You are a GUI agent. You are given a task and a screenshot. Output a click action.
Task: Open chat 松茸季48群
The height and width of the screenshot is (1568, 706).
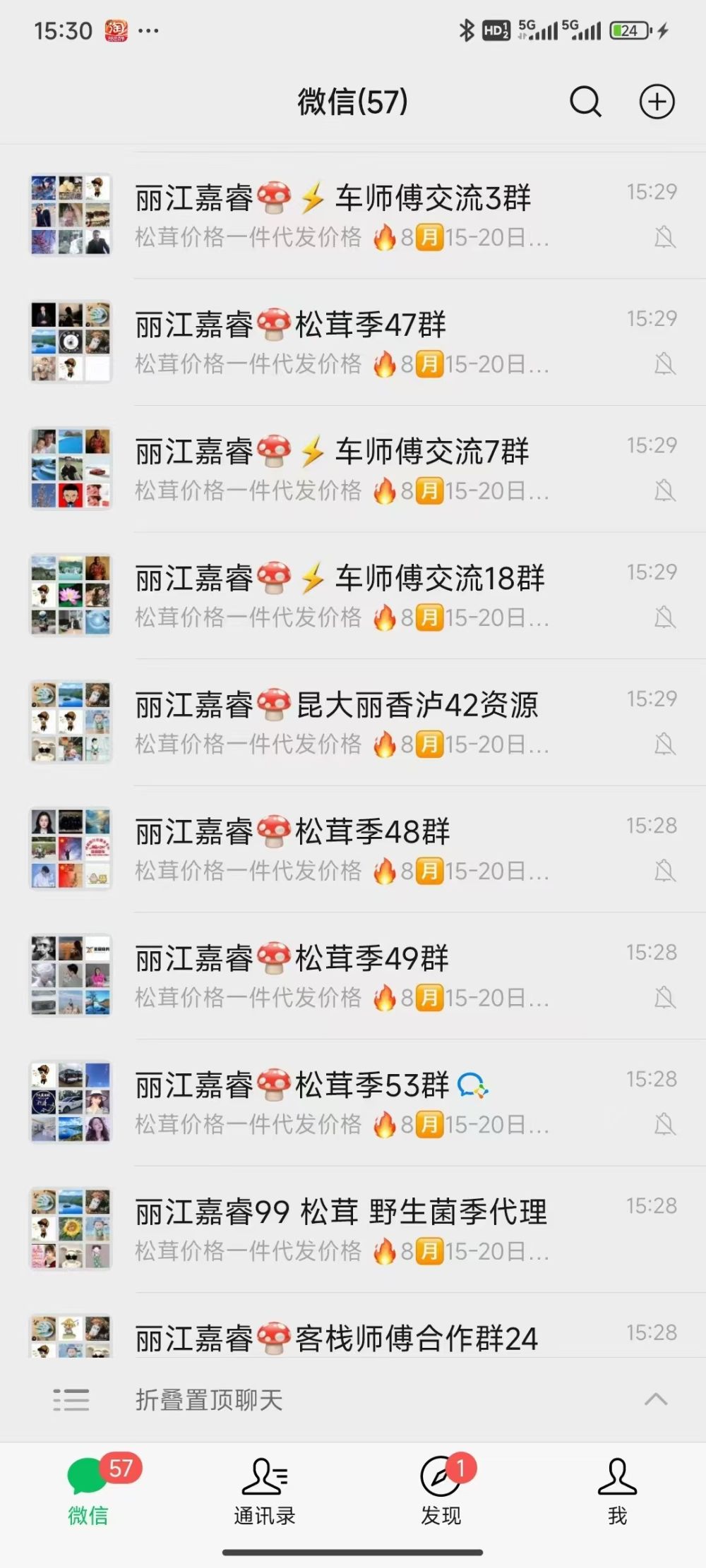[353, 849]
